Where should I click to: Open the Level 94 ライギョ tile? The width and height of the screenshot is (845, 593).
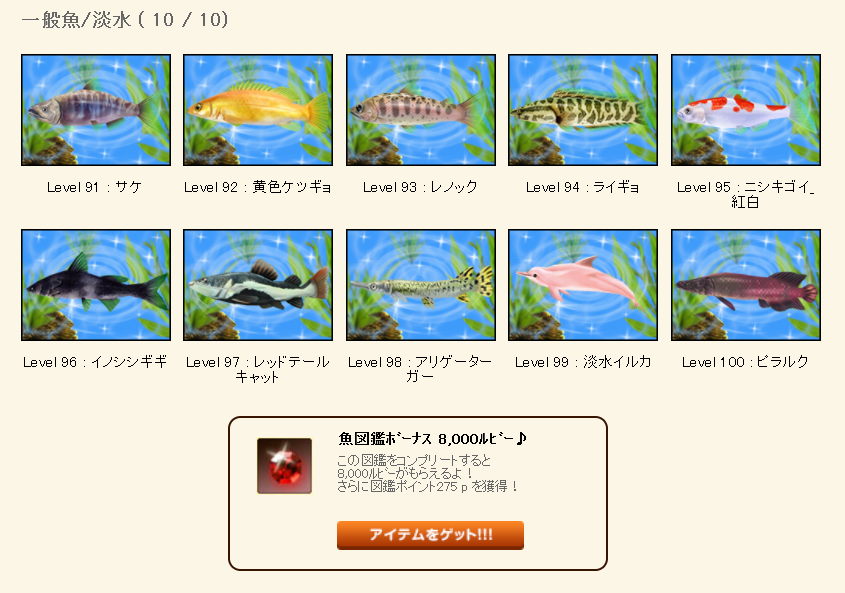[x=583, y=110]
